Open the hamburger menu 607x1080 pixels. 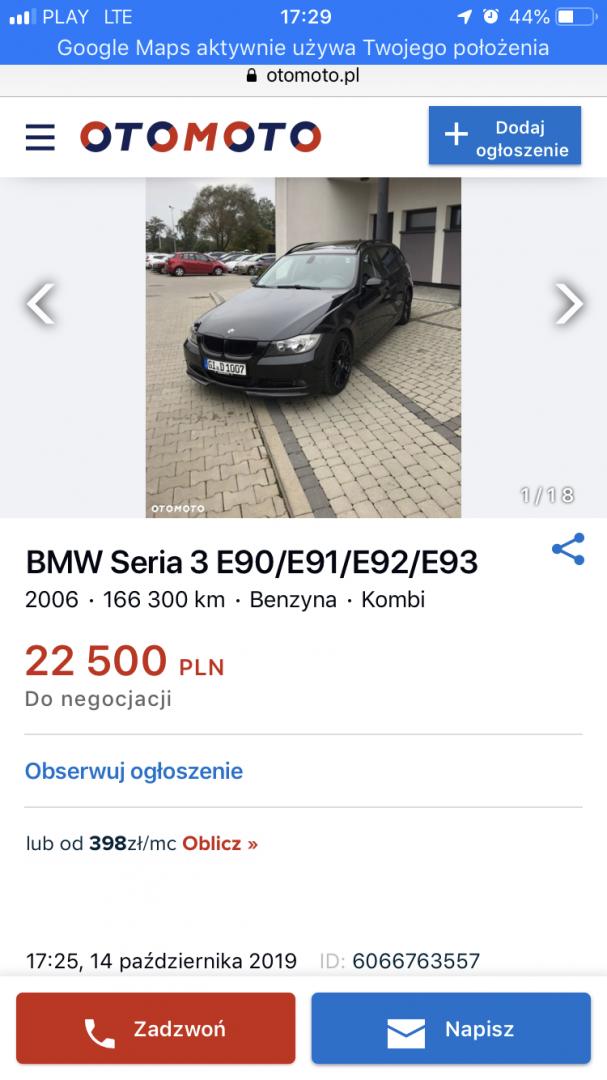(x=40, y=136)
